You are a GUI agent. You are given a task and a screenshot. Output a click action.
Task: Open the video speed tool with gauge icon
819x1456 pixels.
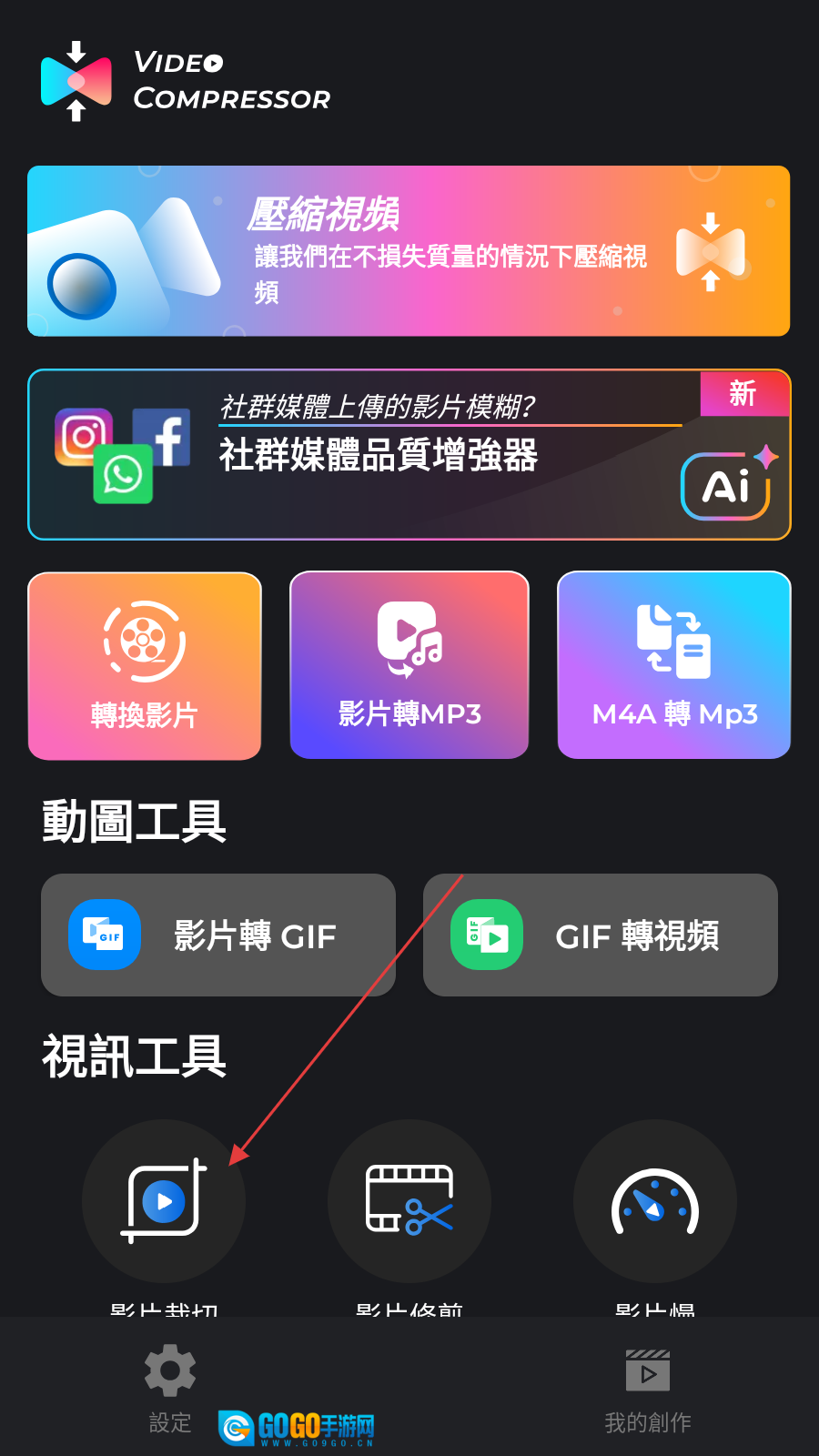pos(655,1201)
